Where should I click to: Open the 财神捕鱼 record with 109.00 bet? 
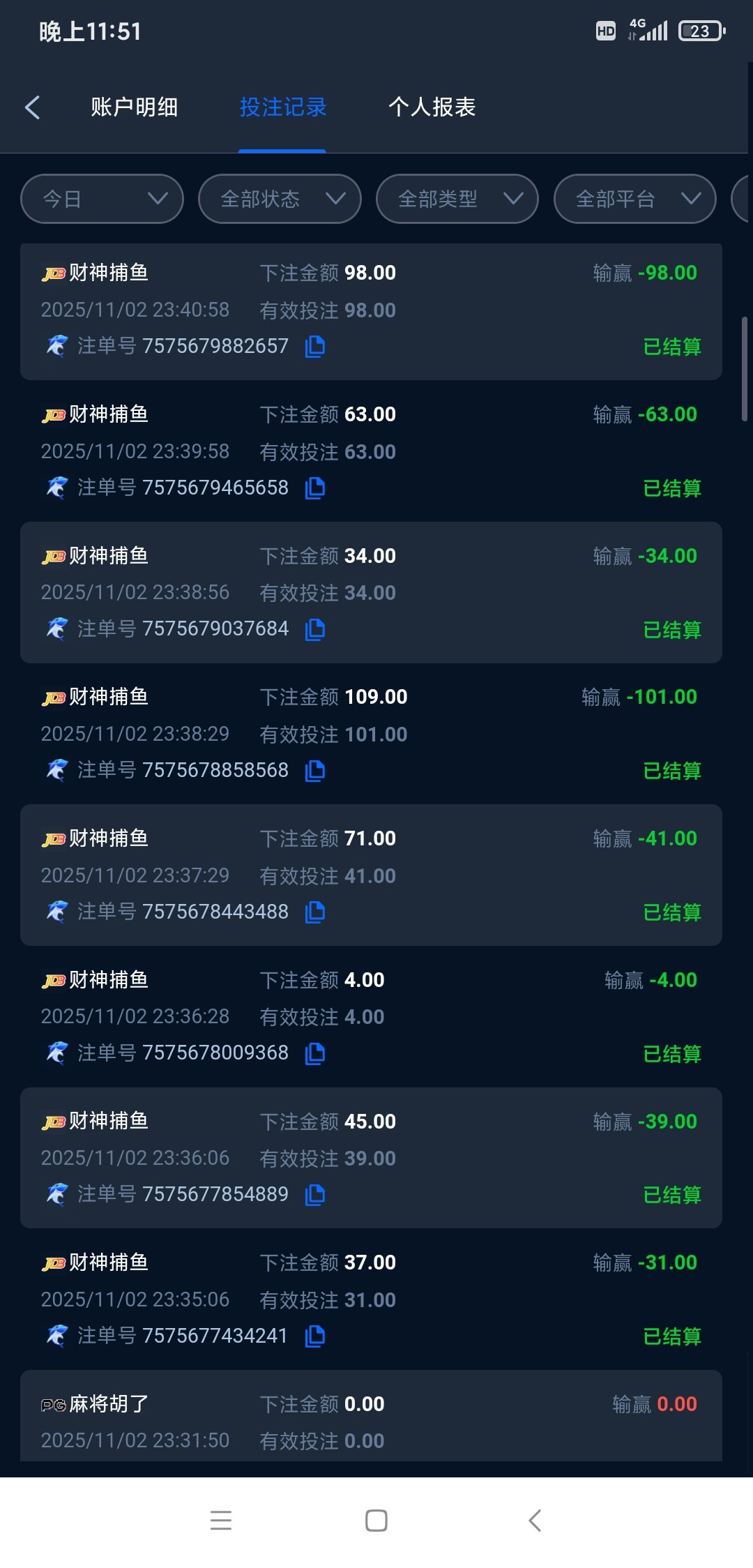coord(371,733)
